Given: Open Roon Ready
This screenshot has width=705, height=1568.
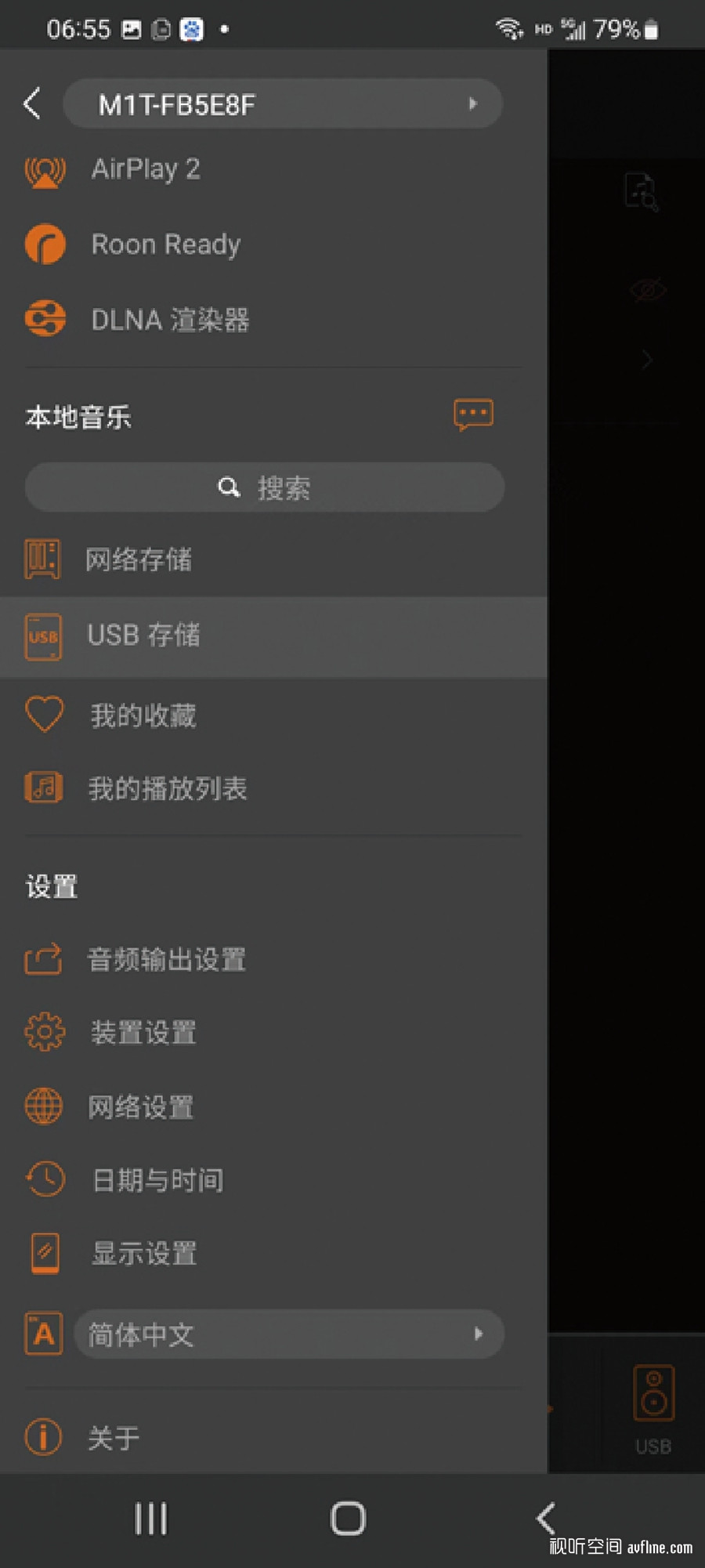Looking at the screenshot, I should pos(273,244).
